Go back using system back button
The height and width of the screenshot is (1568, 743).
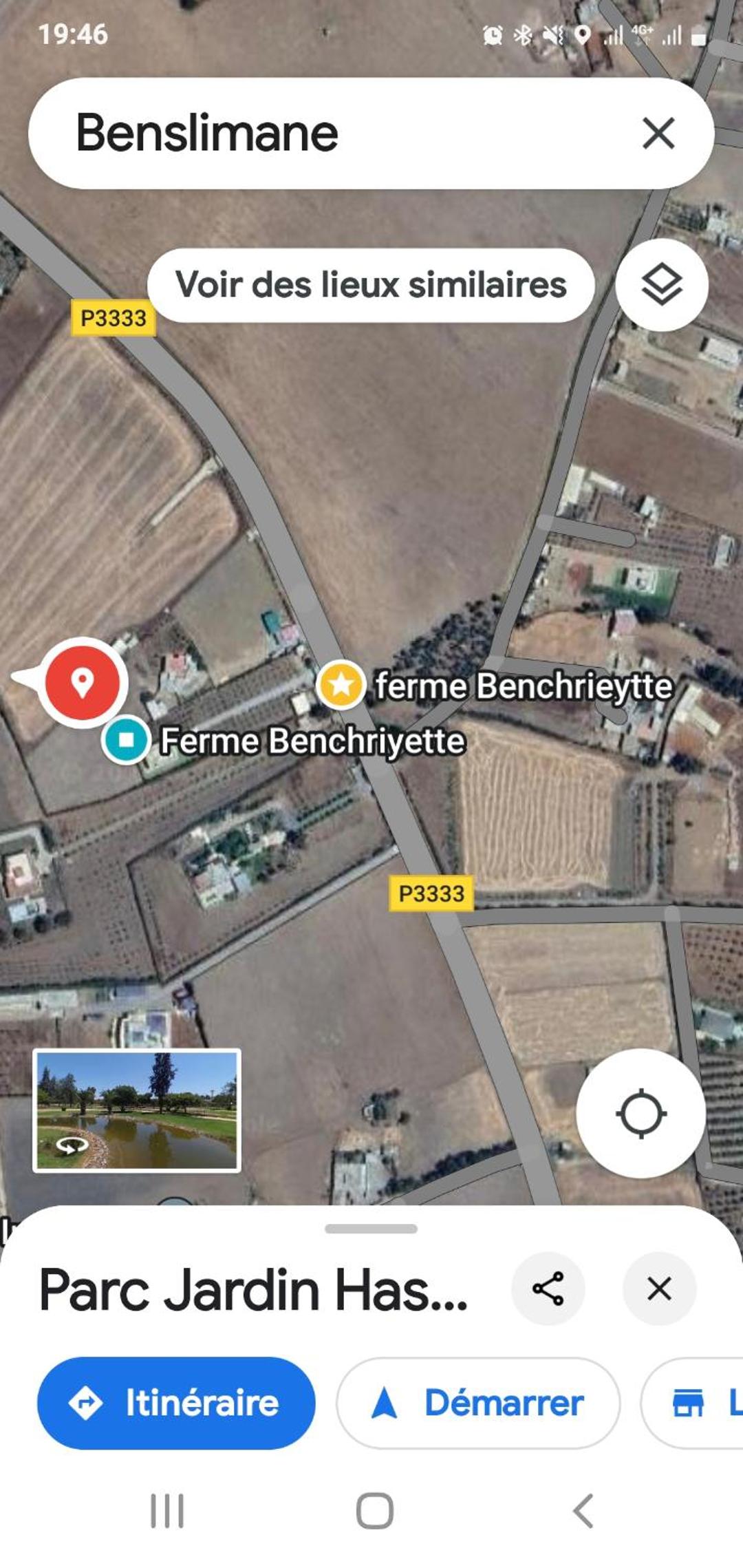coord(583,1511)
